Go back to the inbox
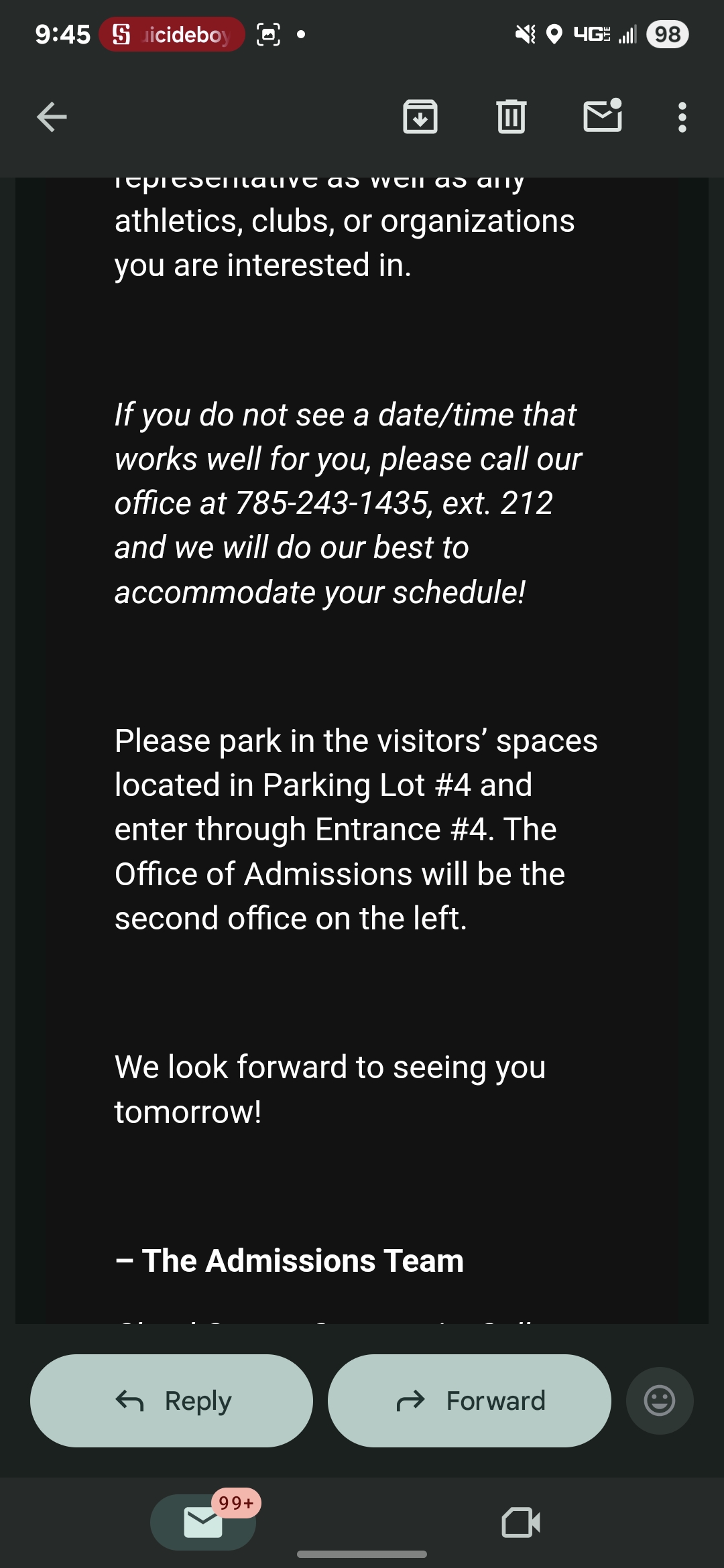 (x=52, y=117)
